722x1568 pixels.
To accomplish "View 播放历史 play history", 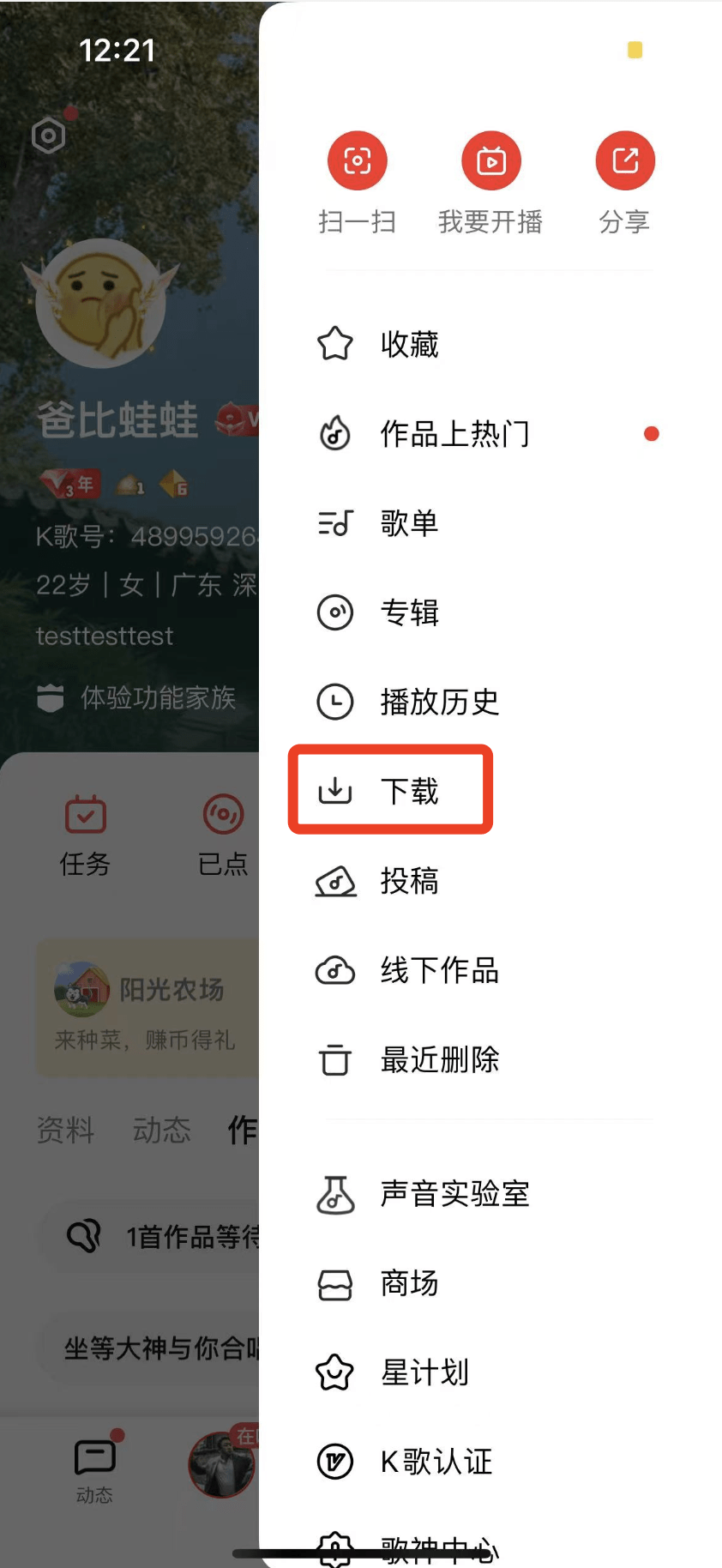I will point(438,702).
